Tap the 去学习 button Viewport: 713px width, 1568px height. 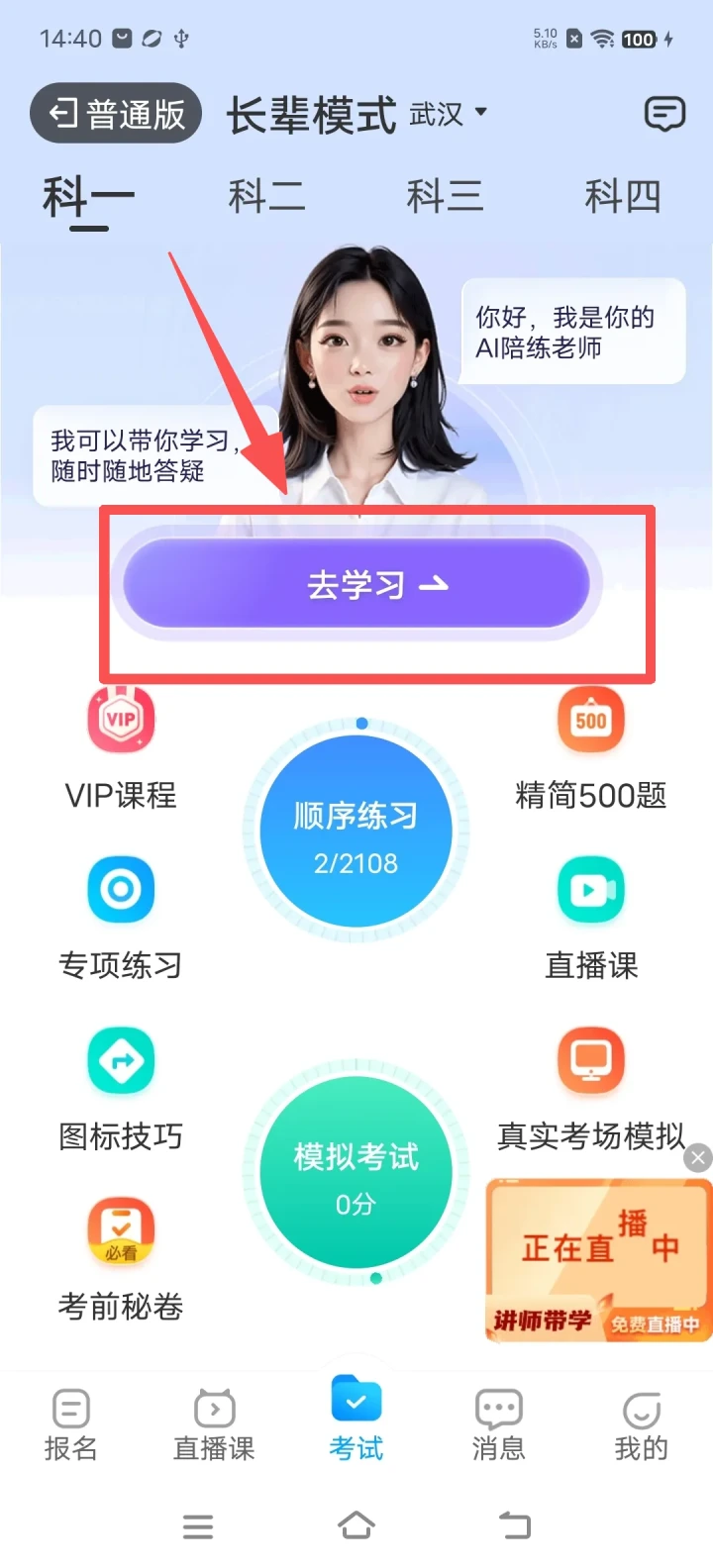pos(356,584)
